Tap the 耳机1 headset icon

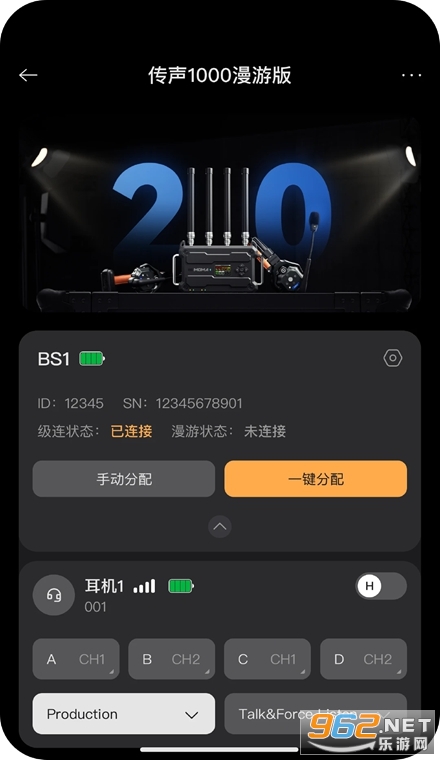pos(54,595)
